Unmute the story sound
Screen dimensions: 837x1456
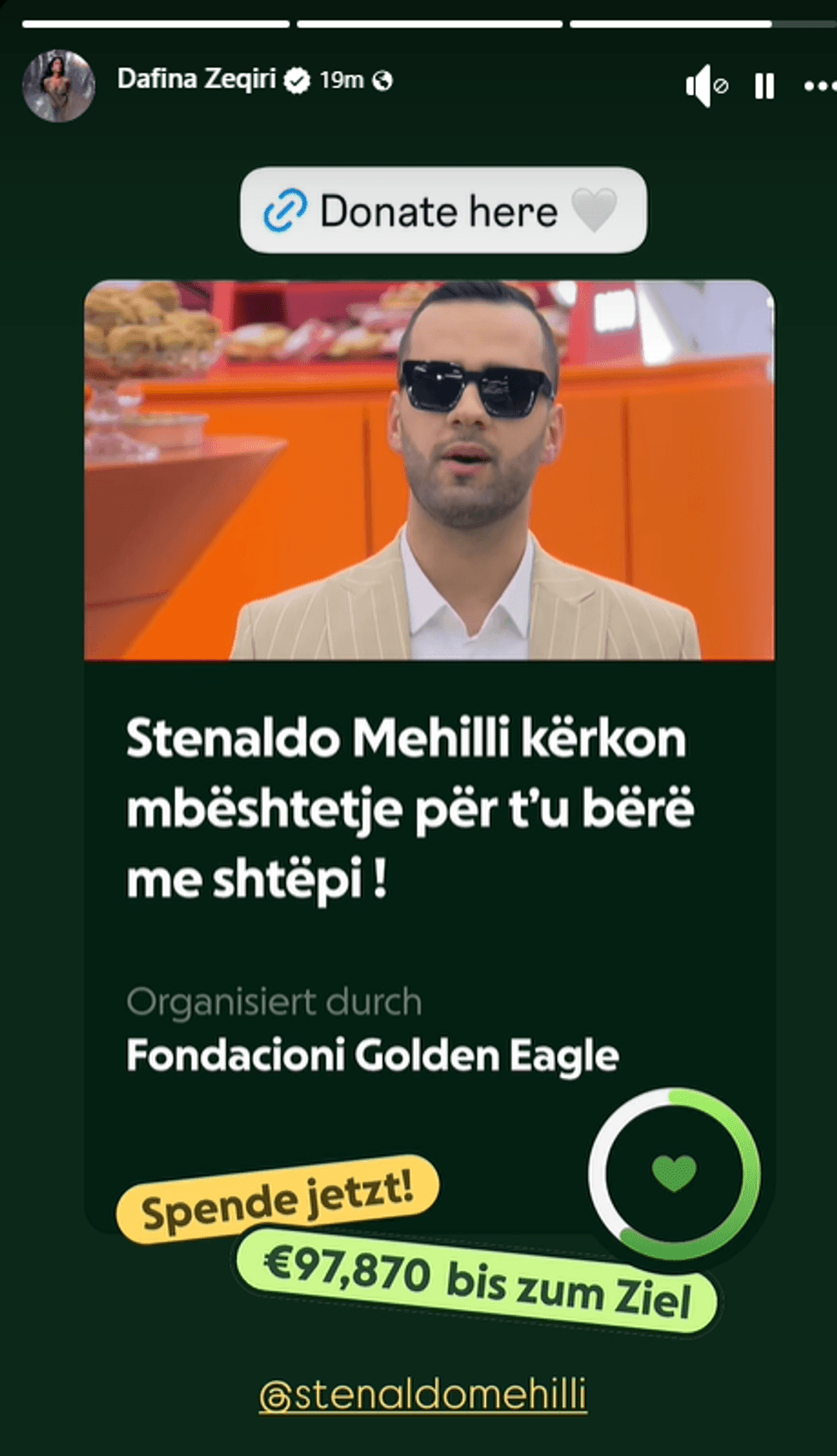[x=705, y=85]
